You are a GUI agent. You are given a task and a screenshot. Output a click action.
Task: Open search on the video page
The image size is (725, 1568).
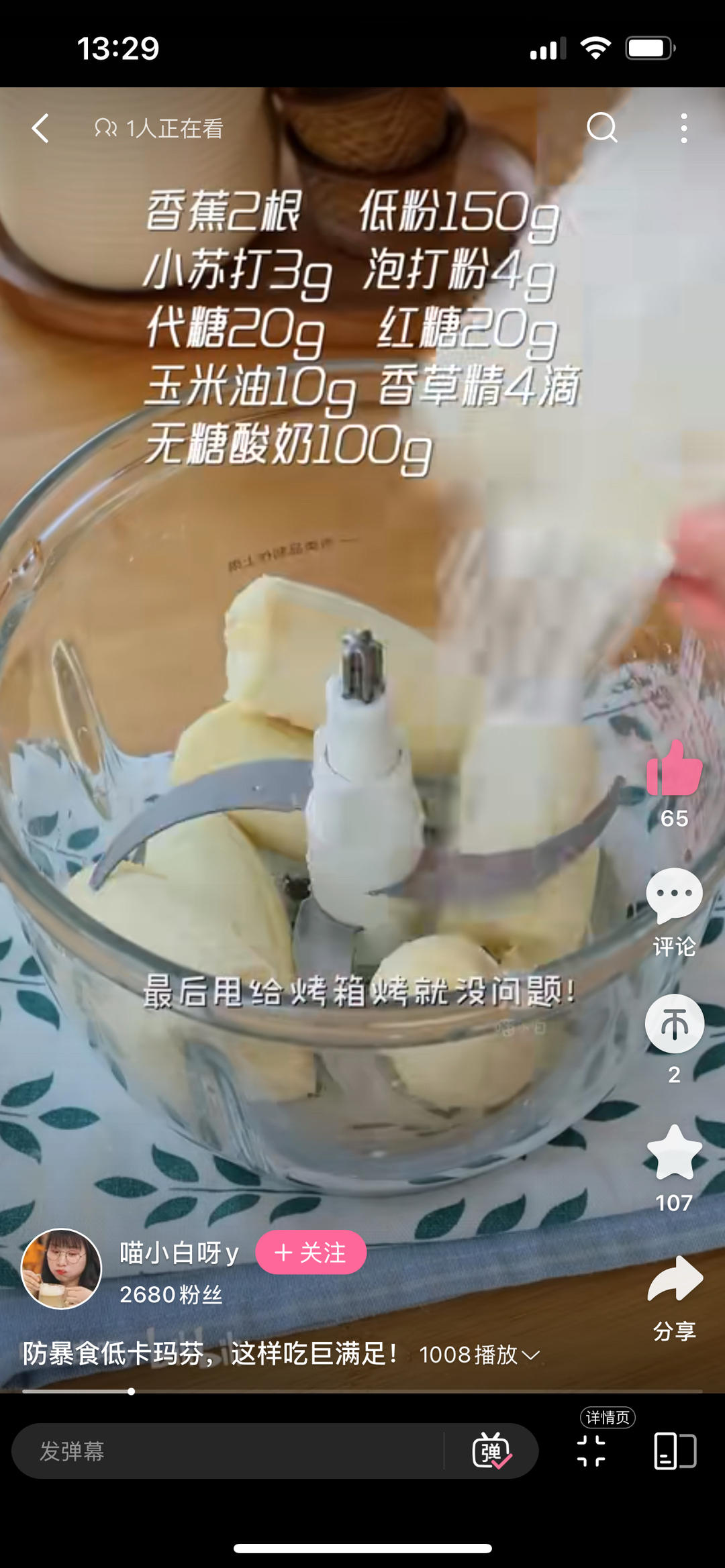(x=602, y=127)
